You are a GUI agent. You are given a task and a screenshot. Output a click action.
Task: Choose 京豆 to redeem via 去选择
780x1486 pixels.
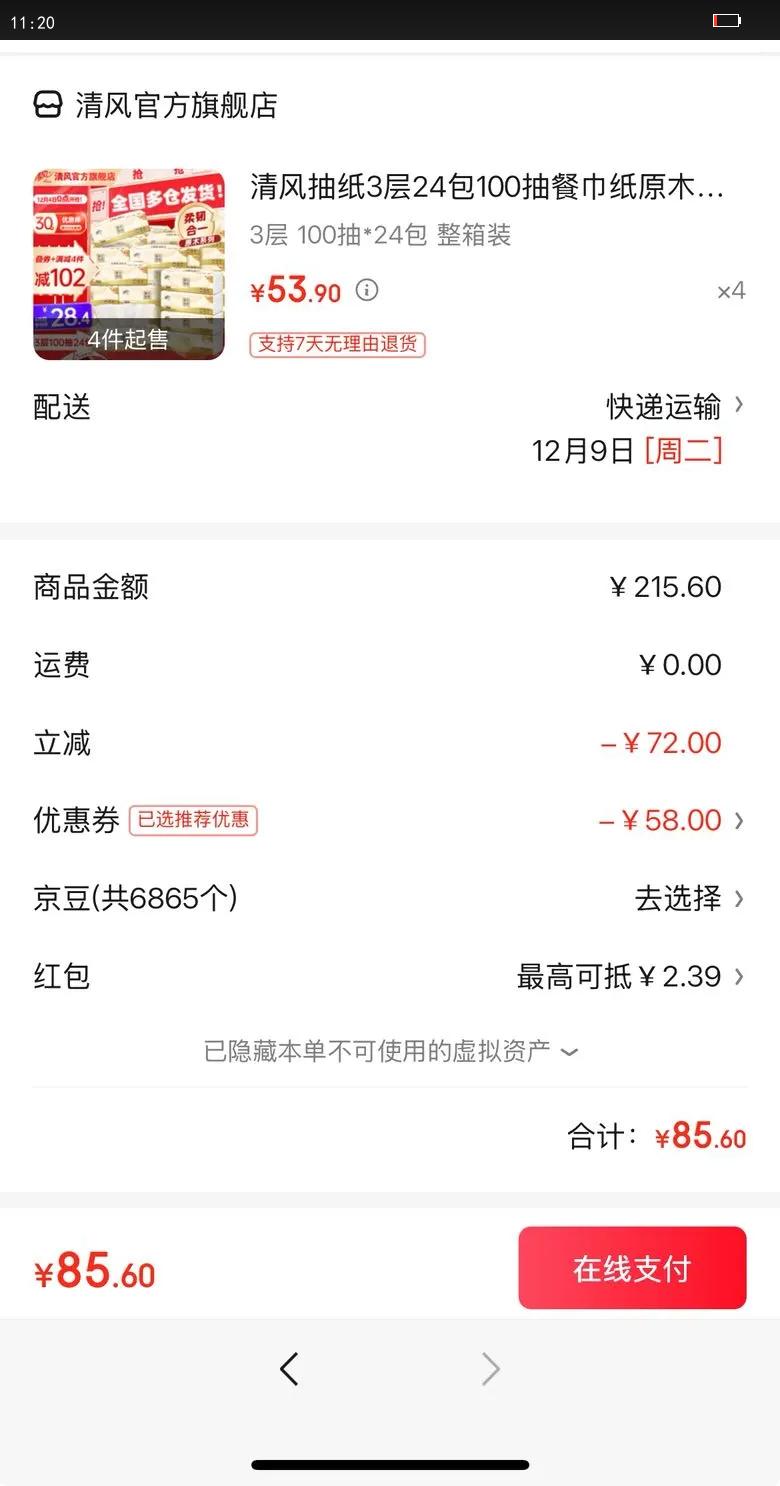pyautogui.click(x=688, y=898)
